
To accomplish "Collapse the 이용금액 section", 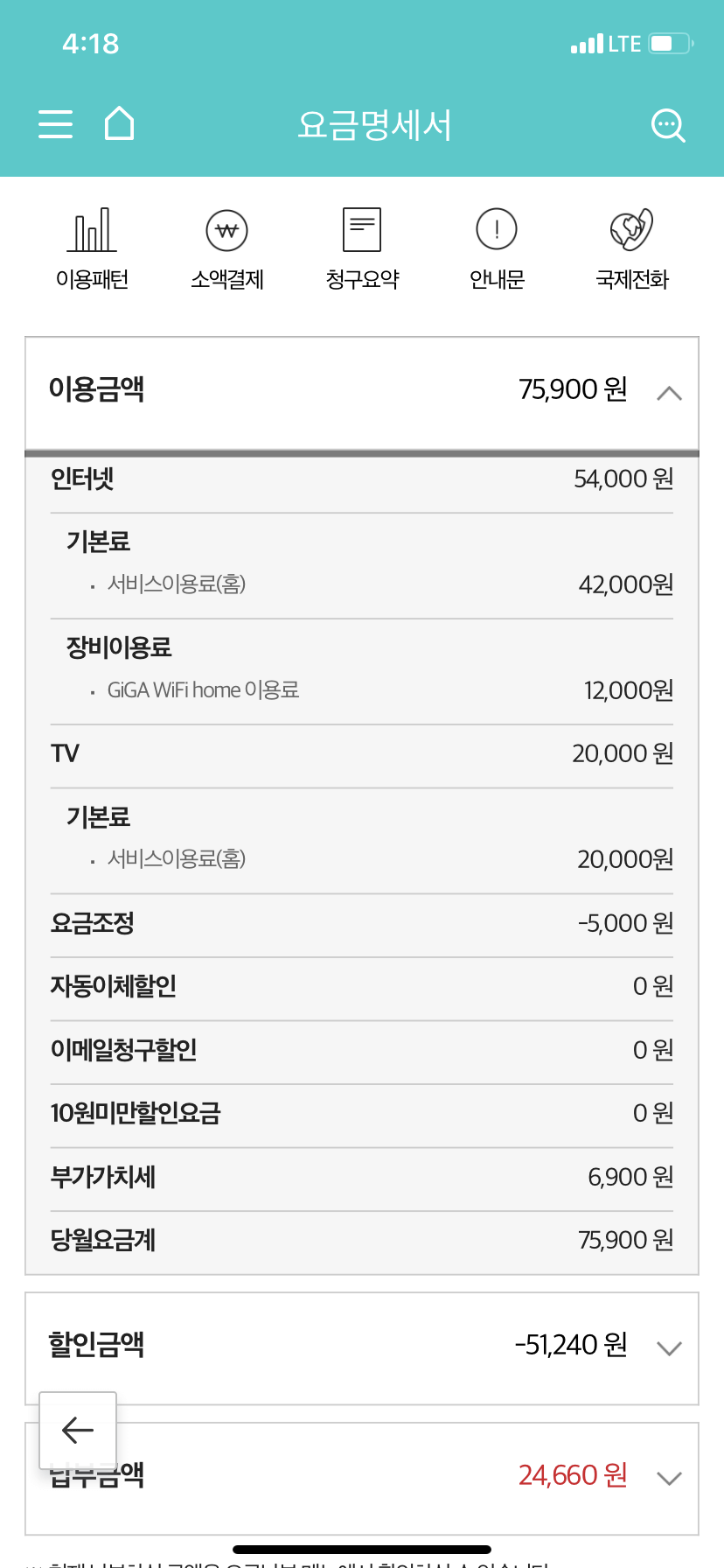I will (669, 393).
